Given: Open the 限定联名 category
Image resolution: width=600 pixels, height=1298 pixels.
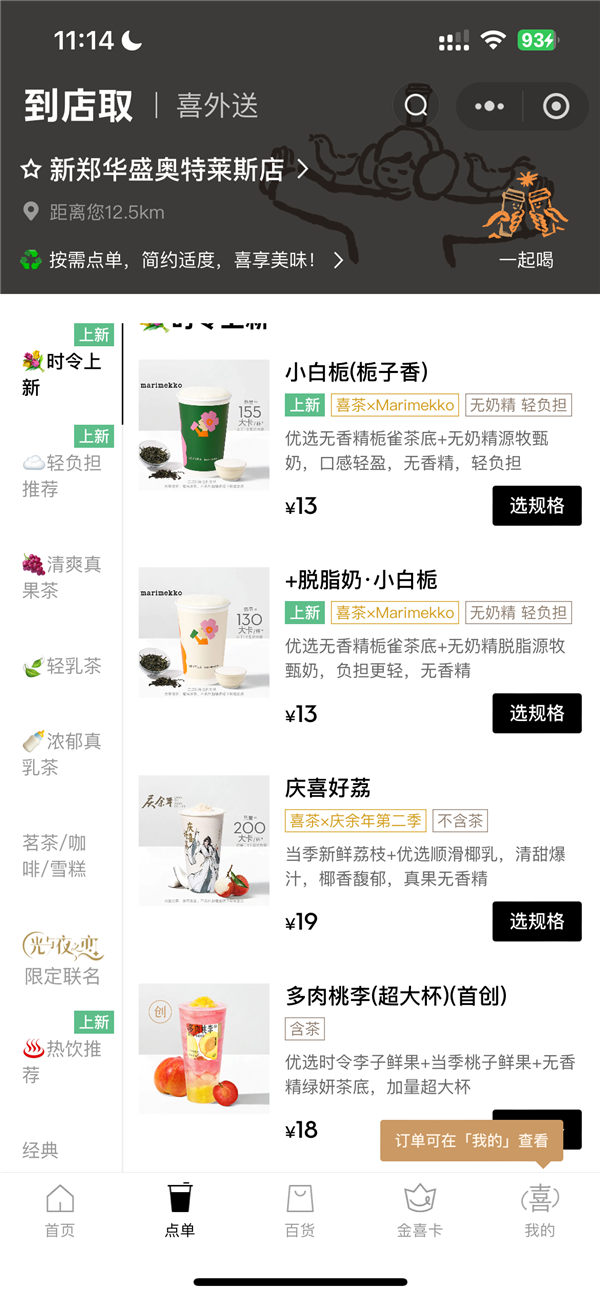Looking at the screenshot, I should click(62, 959).
